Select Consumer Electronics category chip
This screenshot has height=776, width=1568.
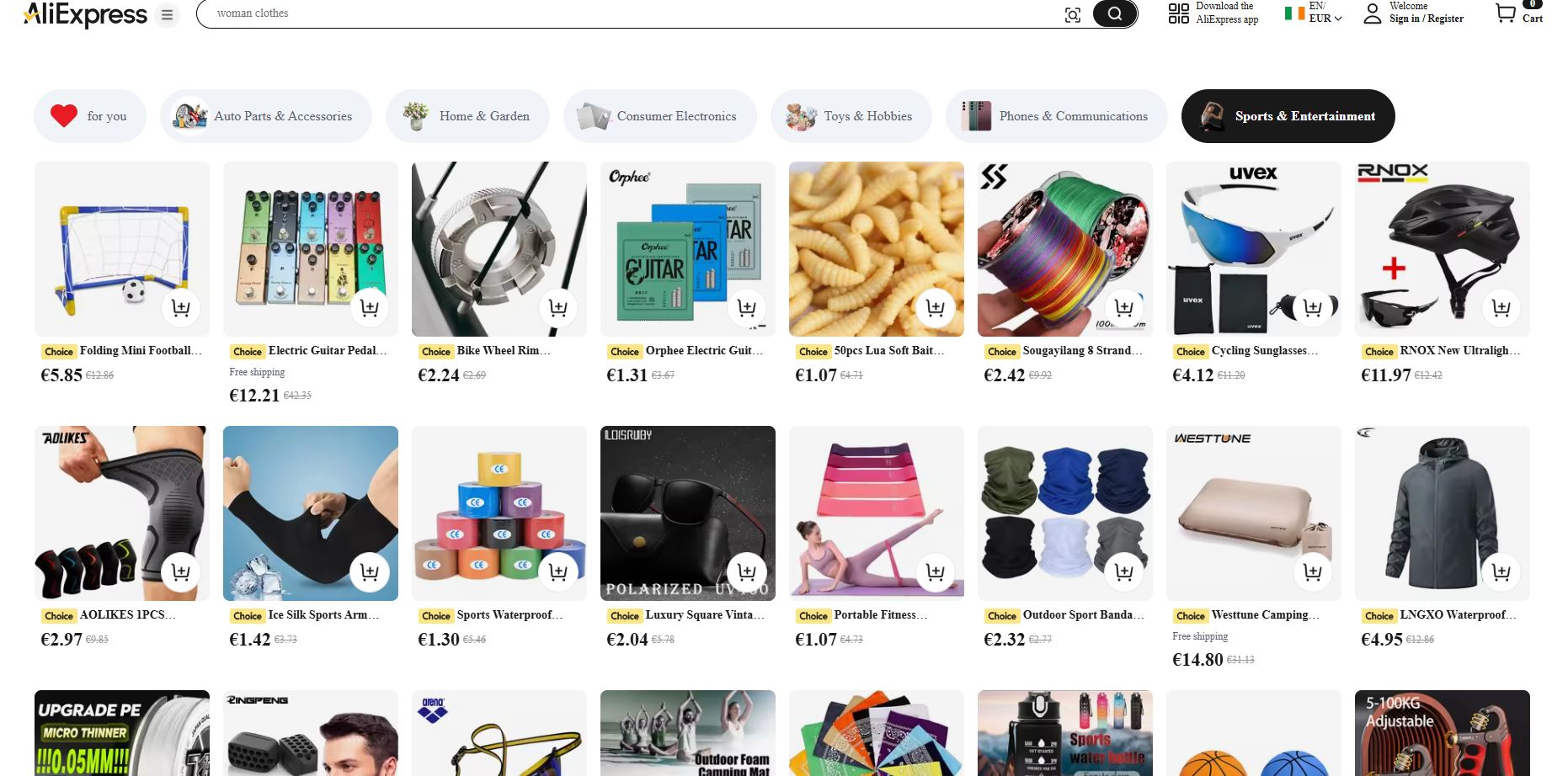coord(659,116)
